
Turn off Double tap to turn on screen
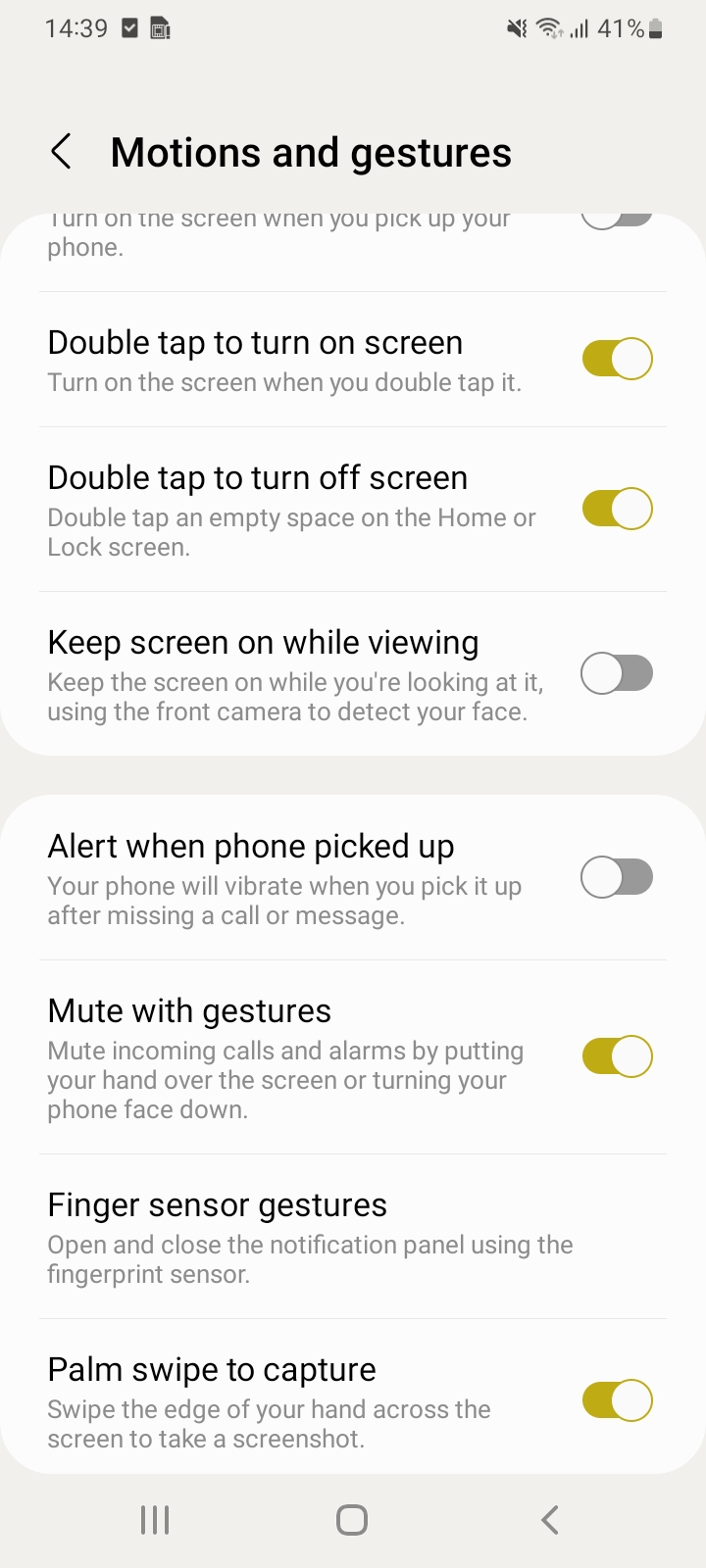(x=617, y=359)
